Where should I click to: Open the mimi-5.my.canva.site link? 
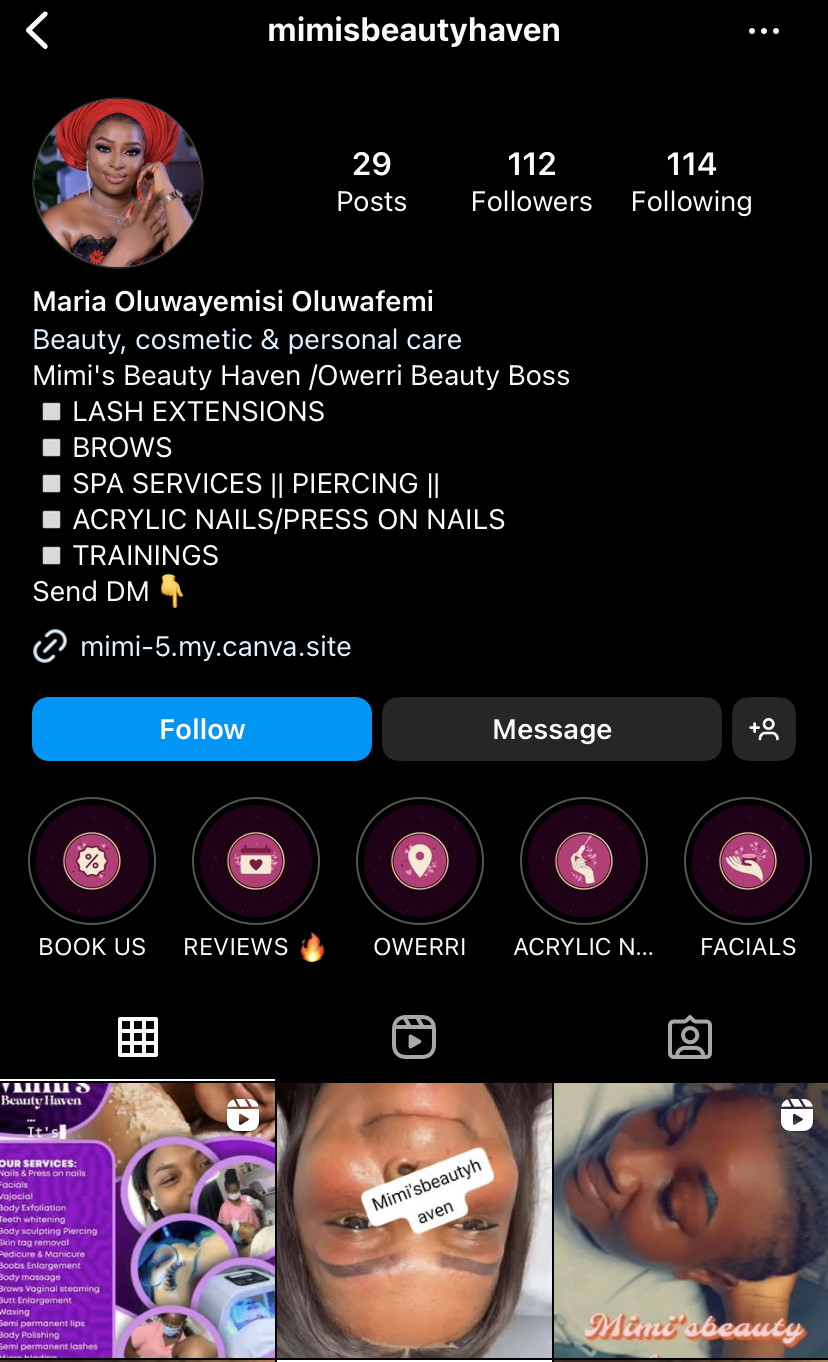(215, 646)
